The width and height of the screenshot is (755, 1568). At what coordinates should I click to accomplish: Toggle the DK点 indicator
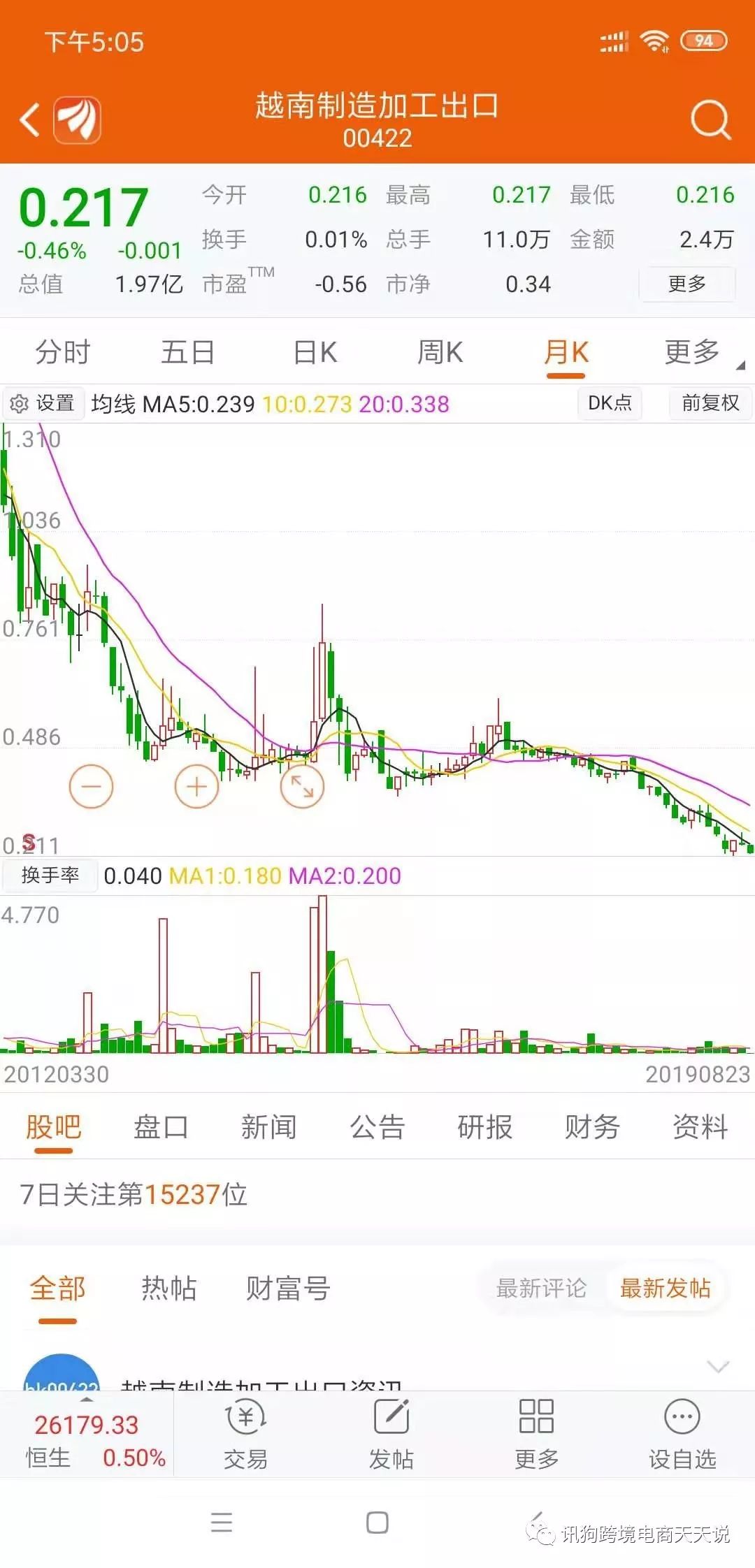(610, 403)
